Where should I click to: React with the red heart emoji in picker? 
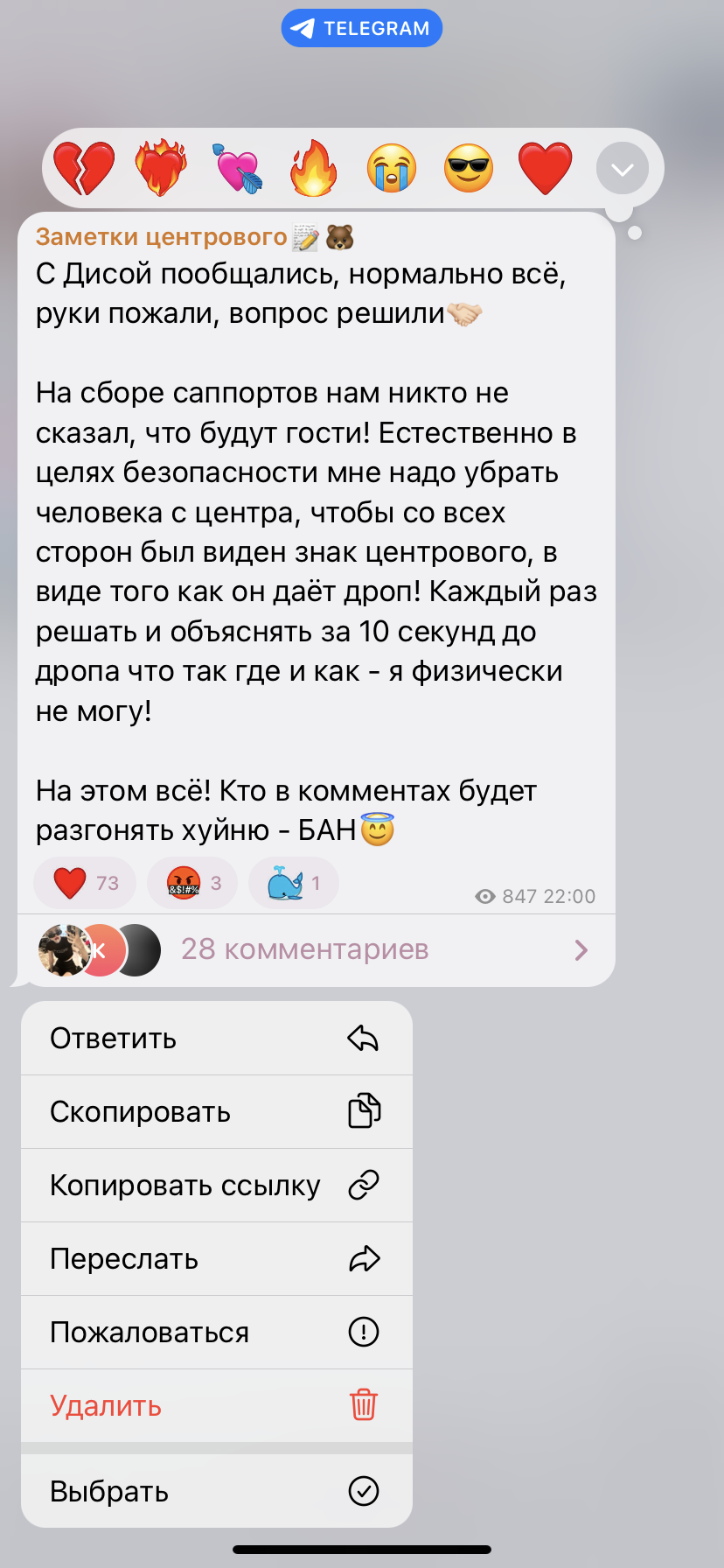pos(546,168)
